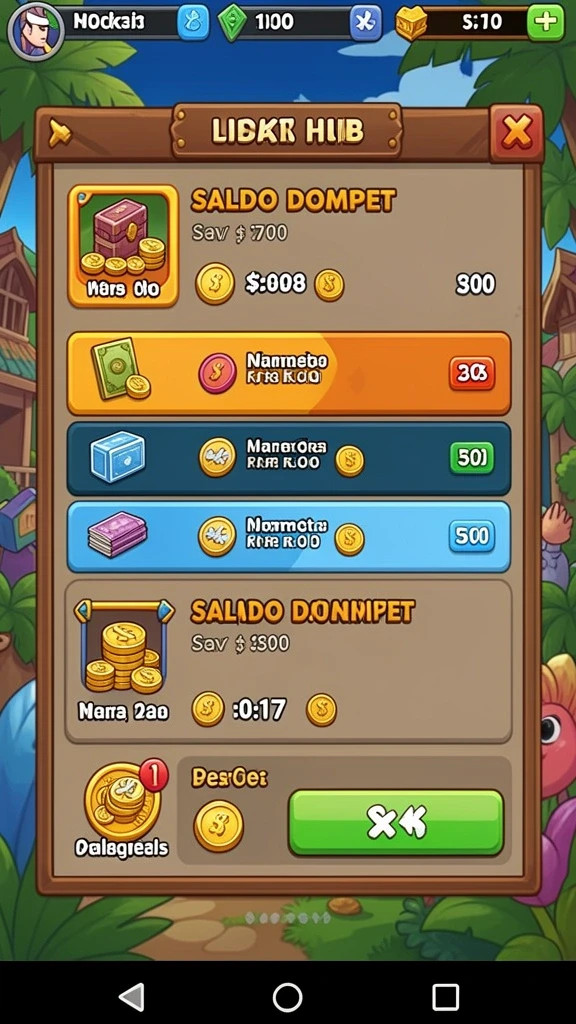The height and width of the screenshot is (1024, 576).
Task: Open the top Saldo Dompet chest tile
Action: pos(123,246)
